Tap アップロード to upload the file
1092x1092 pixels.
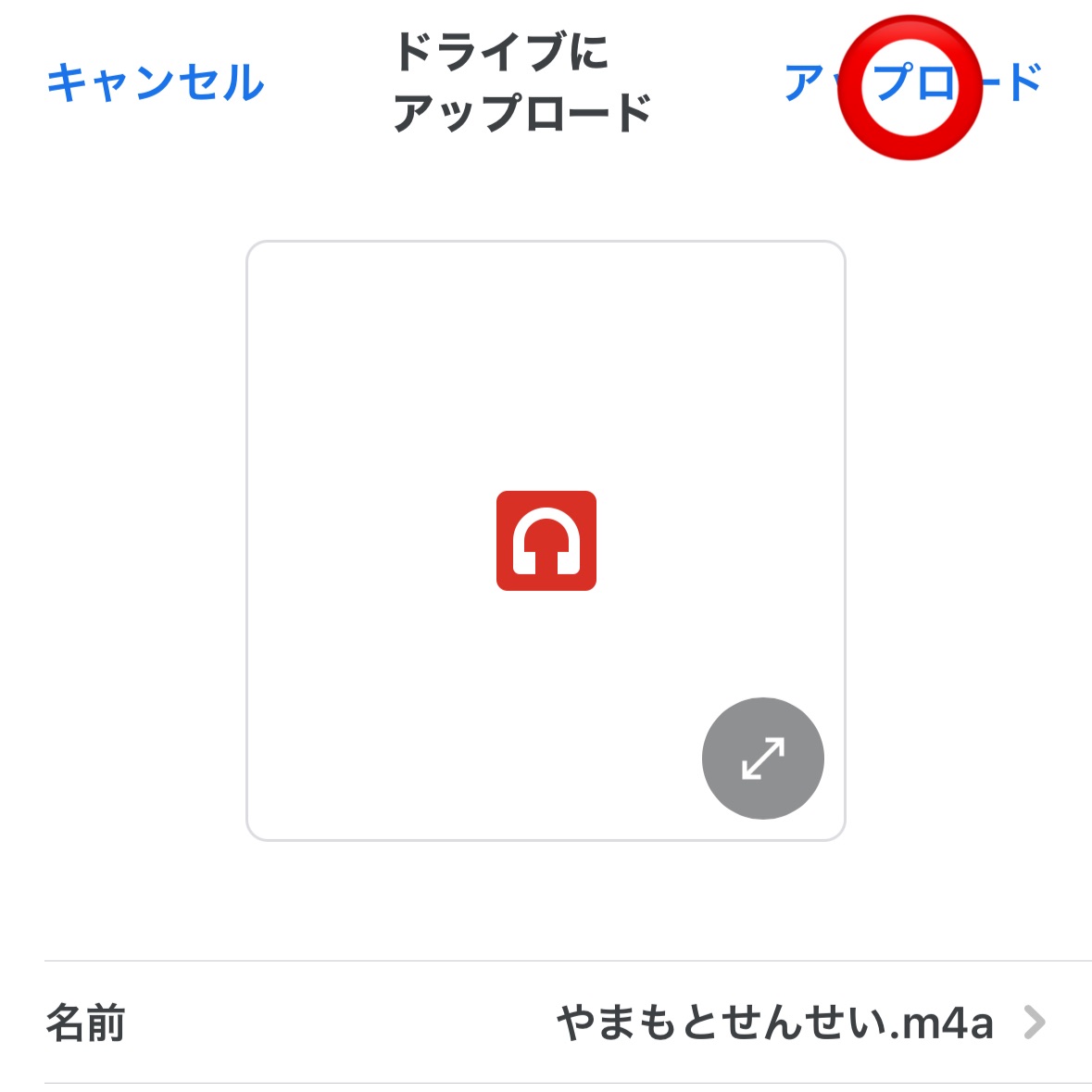pos(913,83)
